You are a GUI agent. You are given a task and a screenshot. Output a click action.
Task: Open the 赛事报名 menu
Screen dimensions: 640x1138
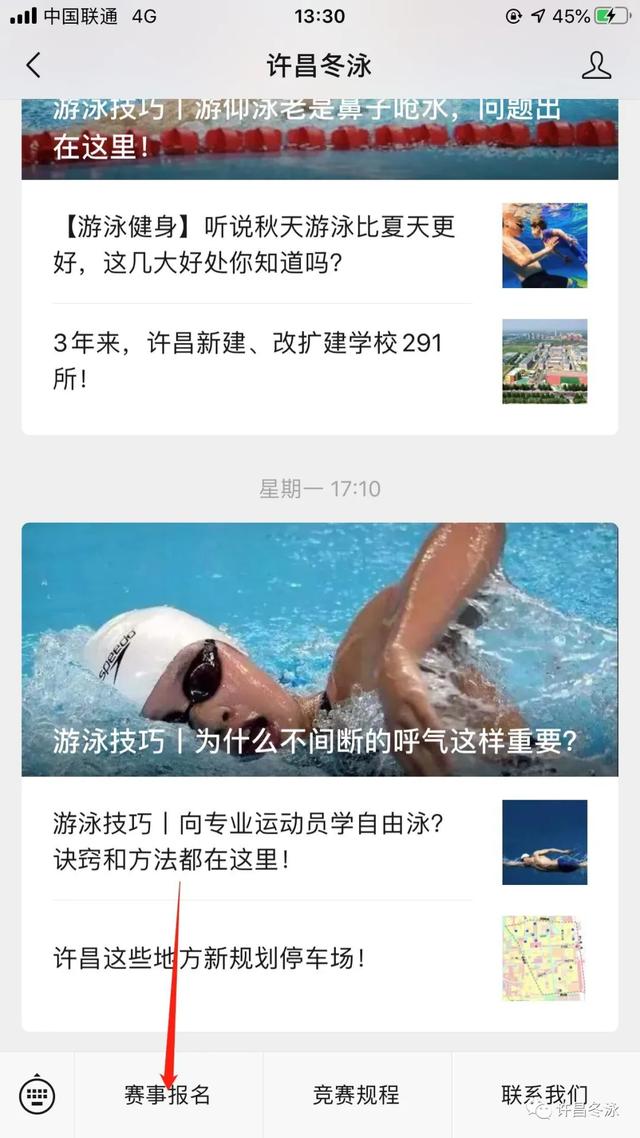(x=167, y=1095)
